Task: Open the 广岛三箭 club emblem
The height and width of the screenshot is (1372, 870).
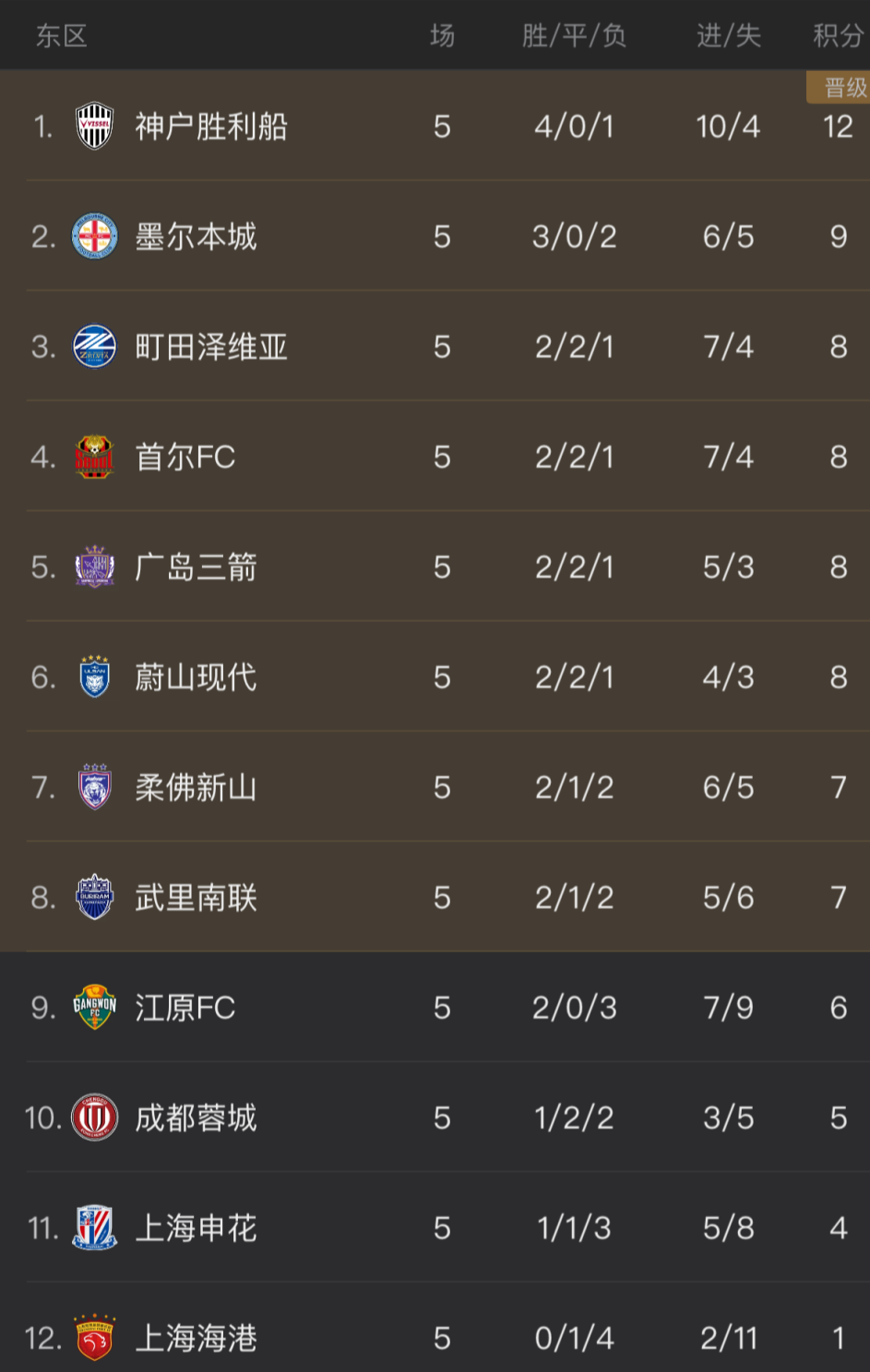Action: click(x=93, y=567)
